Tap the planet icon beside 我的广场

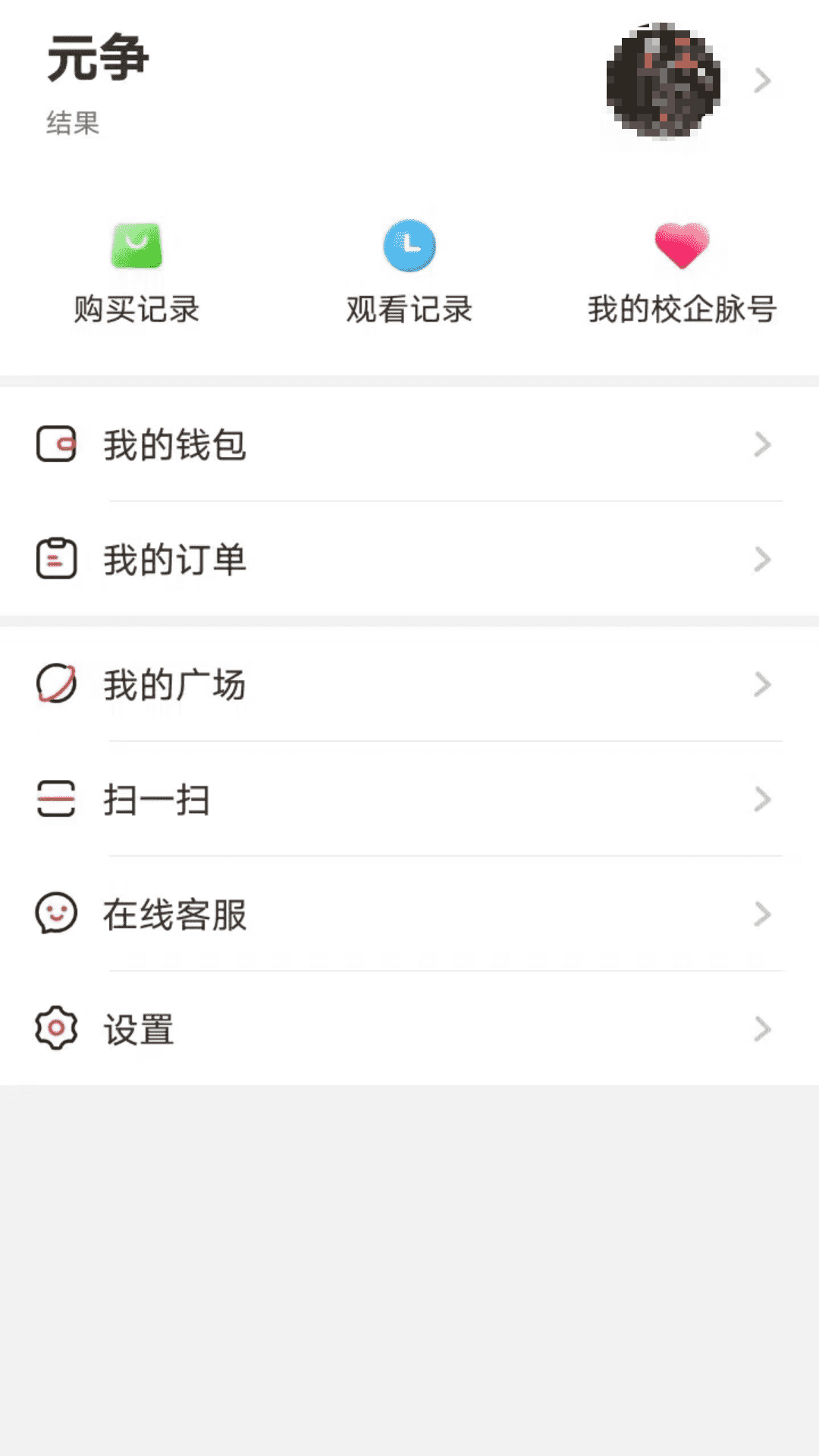[57, 684]
